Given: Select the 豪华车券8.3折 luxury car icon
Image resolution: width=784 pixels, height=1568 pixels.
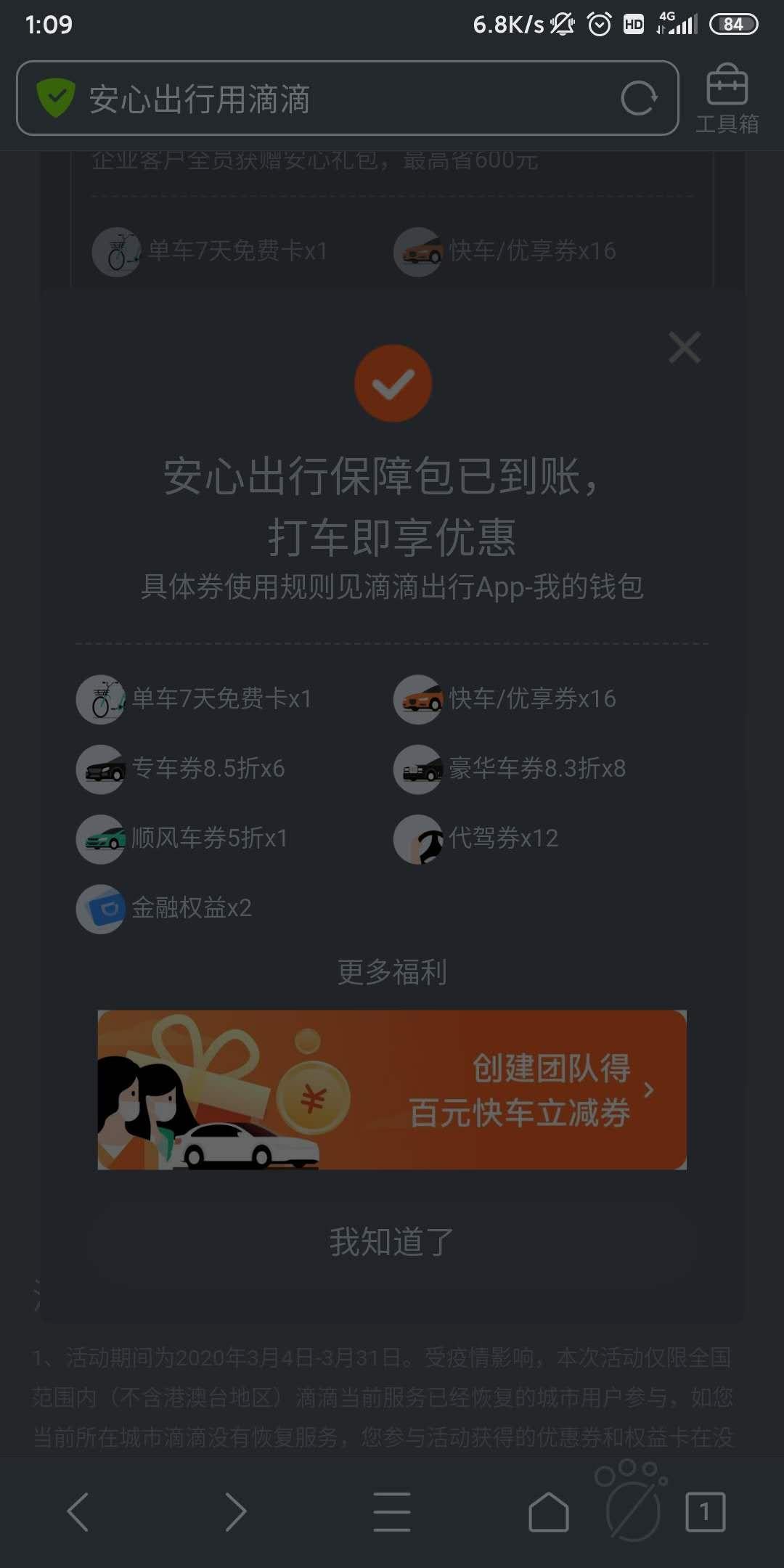Looking at the screenshot, I should (x=418, y=769).
